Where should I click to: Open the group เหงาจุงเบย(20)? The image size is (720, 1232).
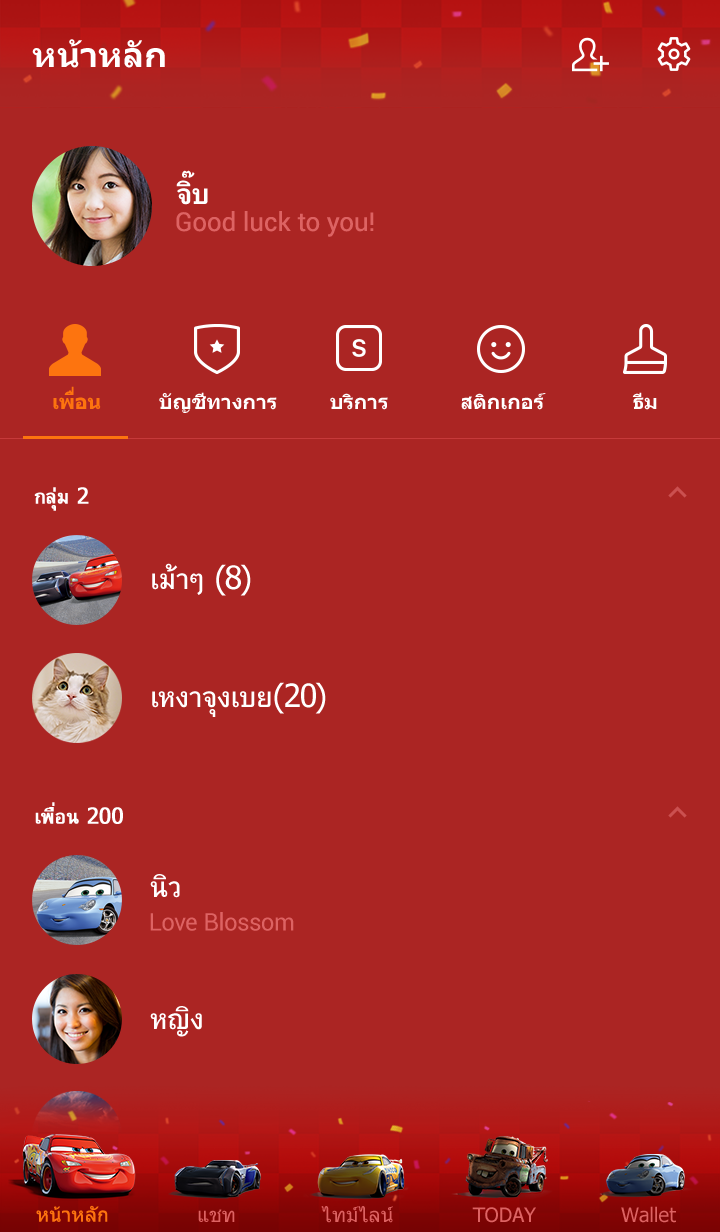238,697
